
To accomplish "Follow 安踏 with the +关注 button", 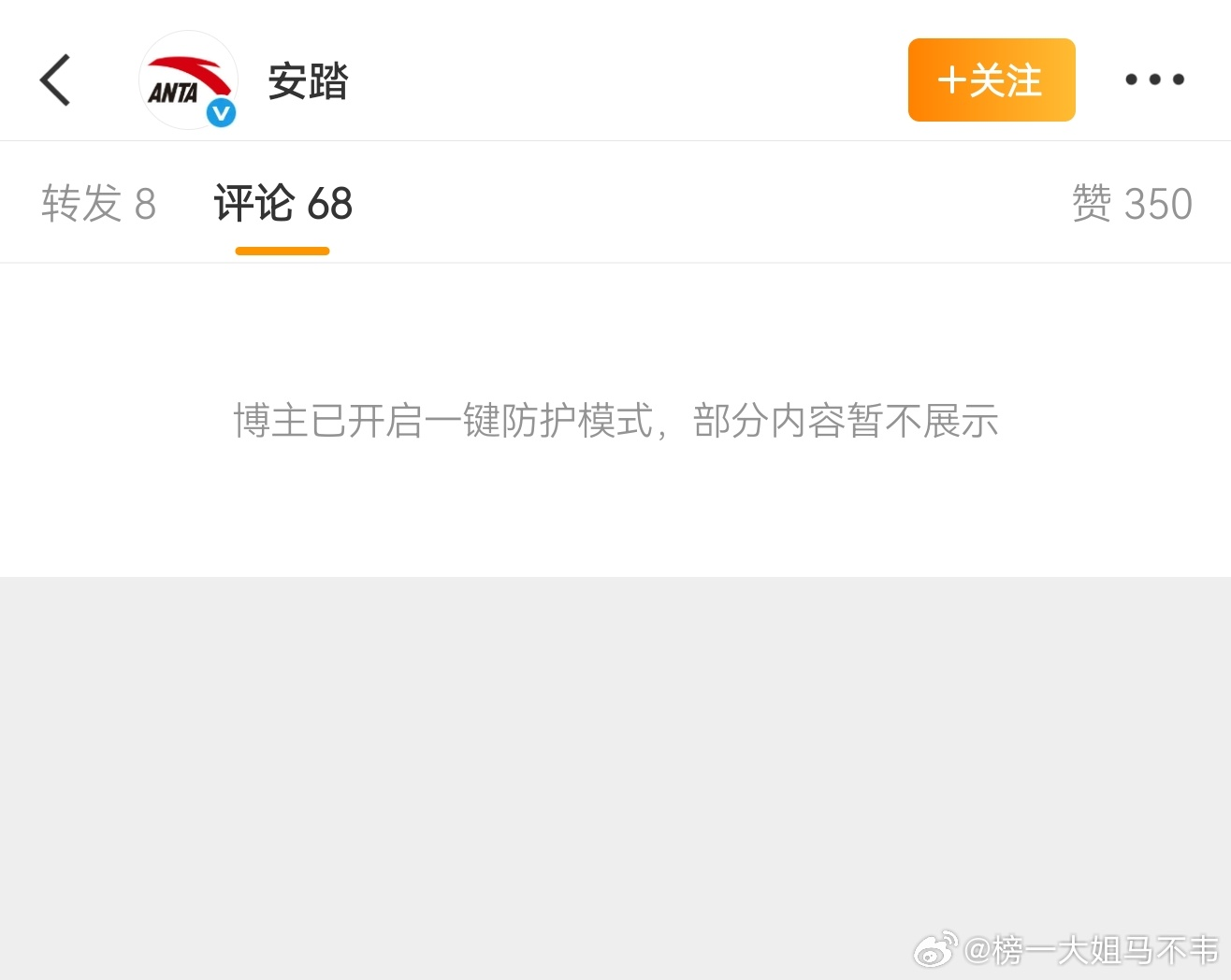I will pos(991,80).
